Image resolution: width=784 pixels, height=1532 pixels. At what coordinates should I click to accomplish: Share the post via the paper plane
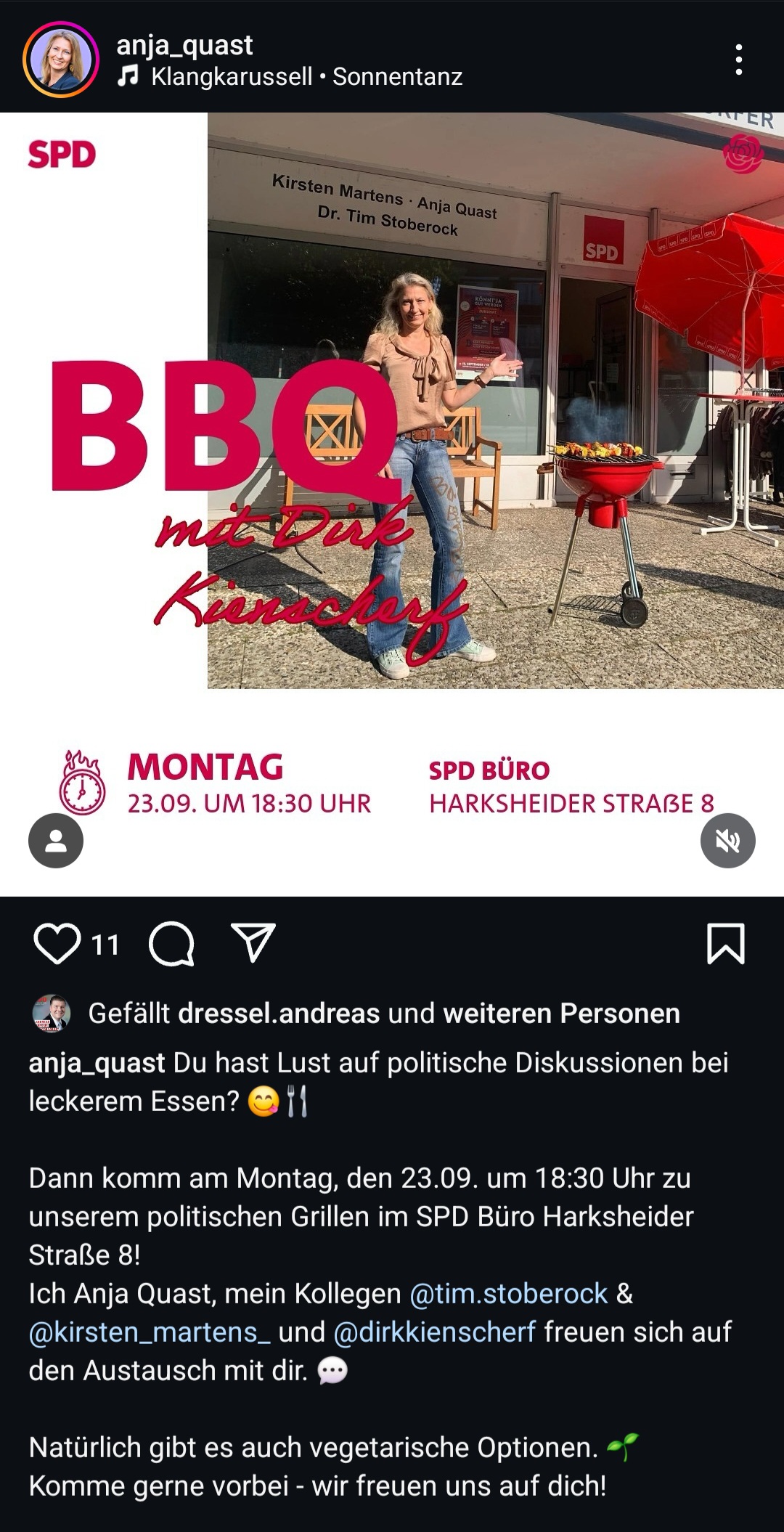coord(253,943)
